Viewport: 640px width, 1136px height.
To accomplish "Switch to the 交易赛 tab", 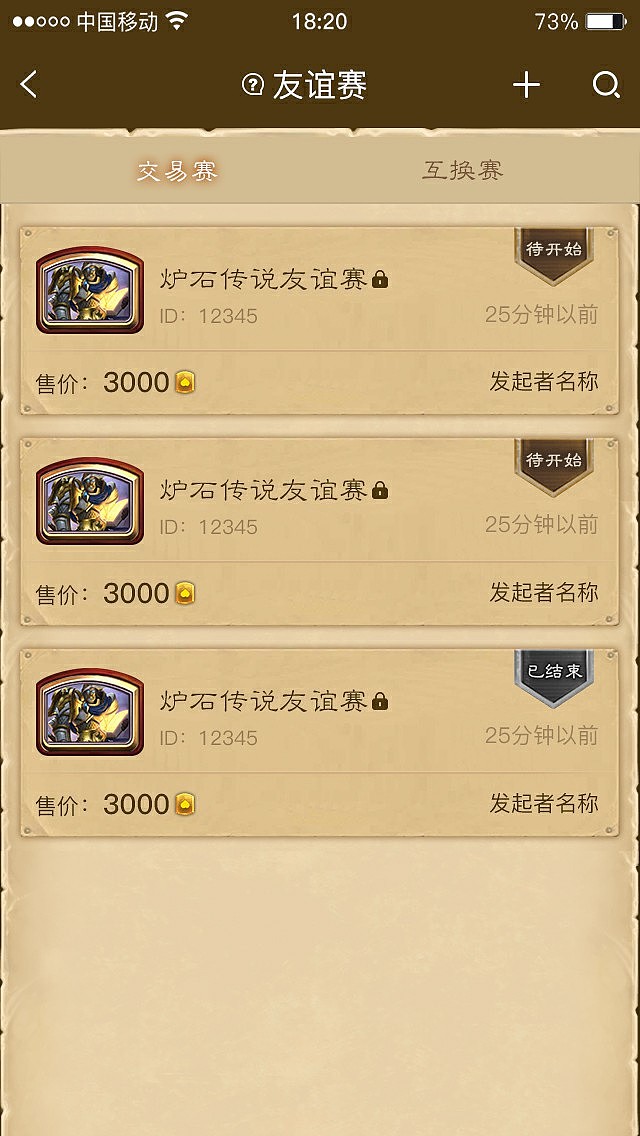I will (178, 171).
